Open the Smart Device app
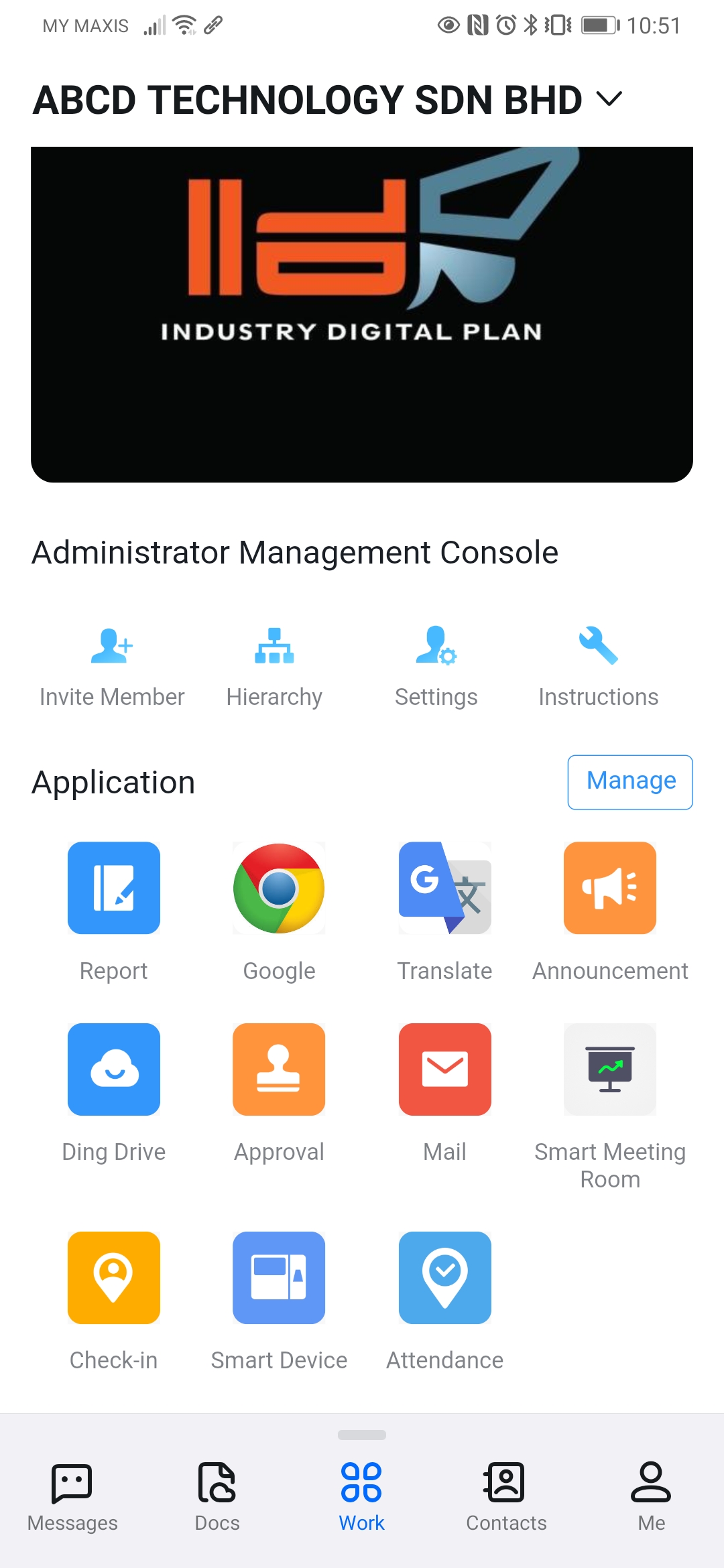Viewport: 724px width, 1568px height. 279,1278
